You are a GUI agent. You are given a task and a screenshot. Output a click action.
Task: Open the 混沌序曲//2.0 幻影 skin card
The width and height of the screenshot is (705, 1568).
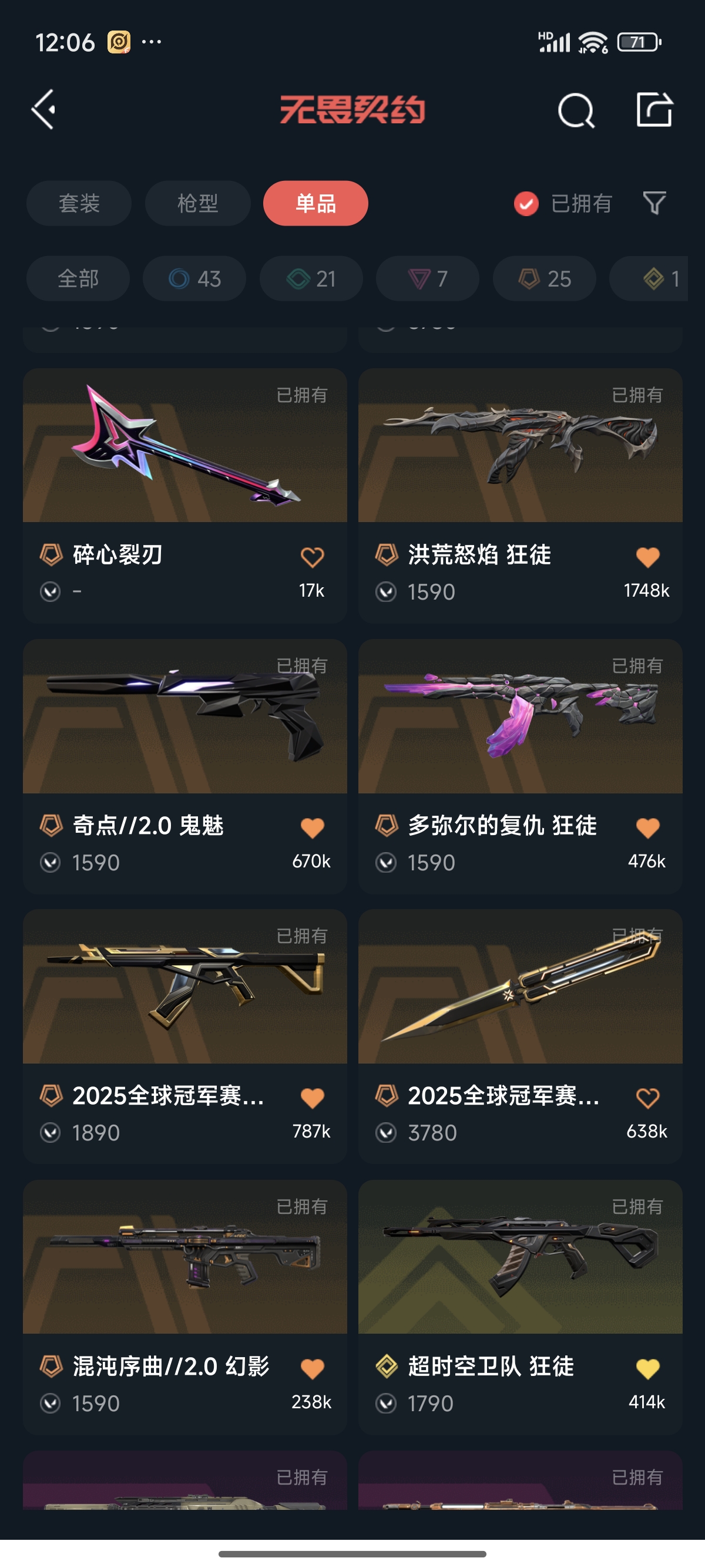click(184, 1307)
